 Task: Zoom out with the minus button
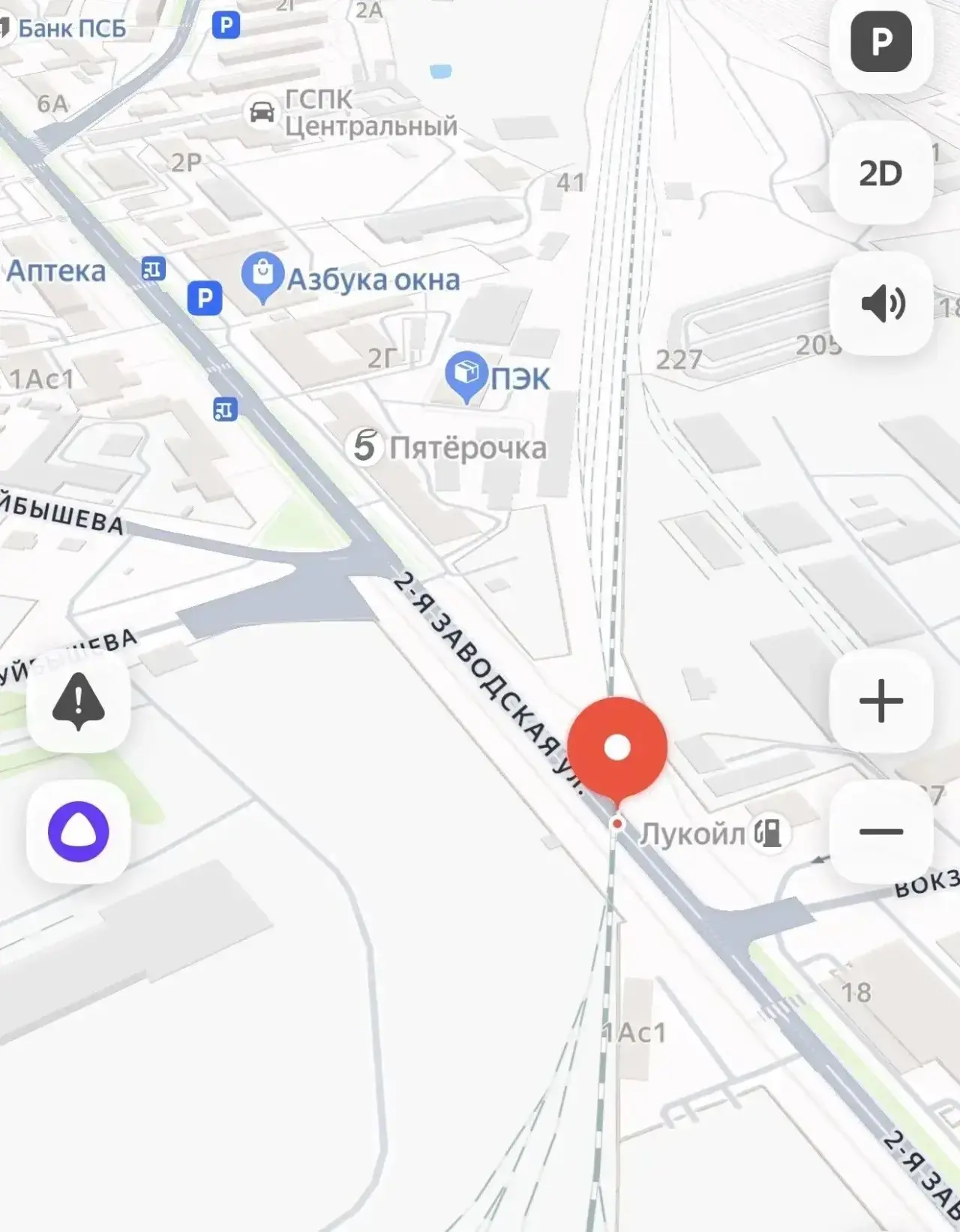point(880,831)
